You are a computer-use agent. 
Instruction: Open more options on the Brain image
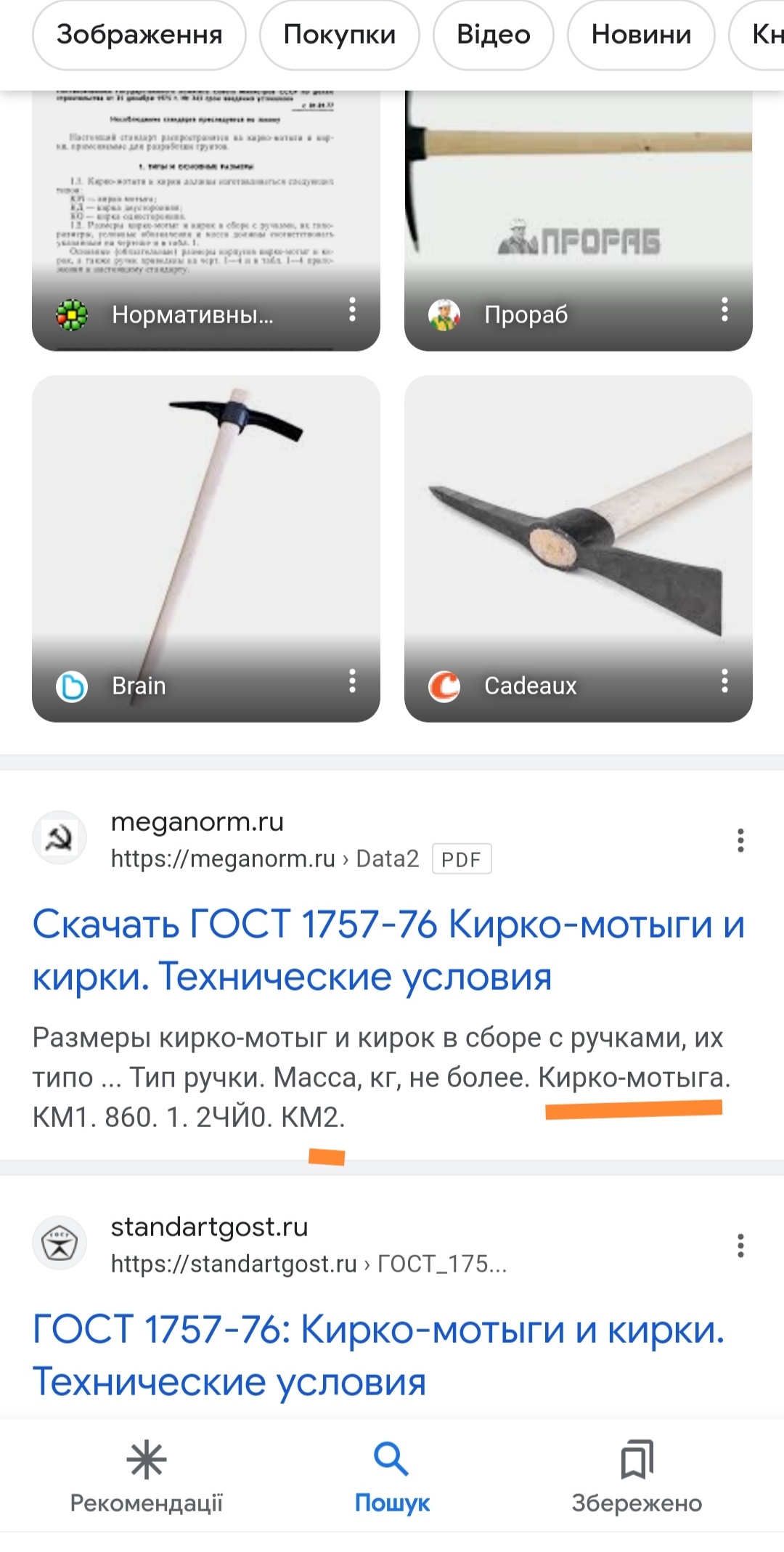click(x=352, y=681)
